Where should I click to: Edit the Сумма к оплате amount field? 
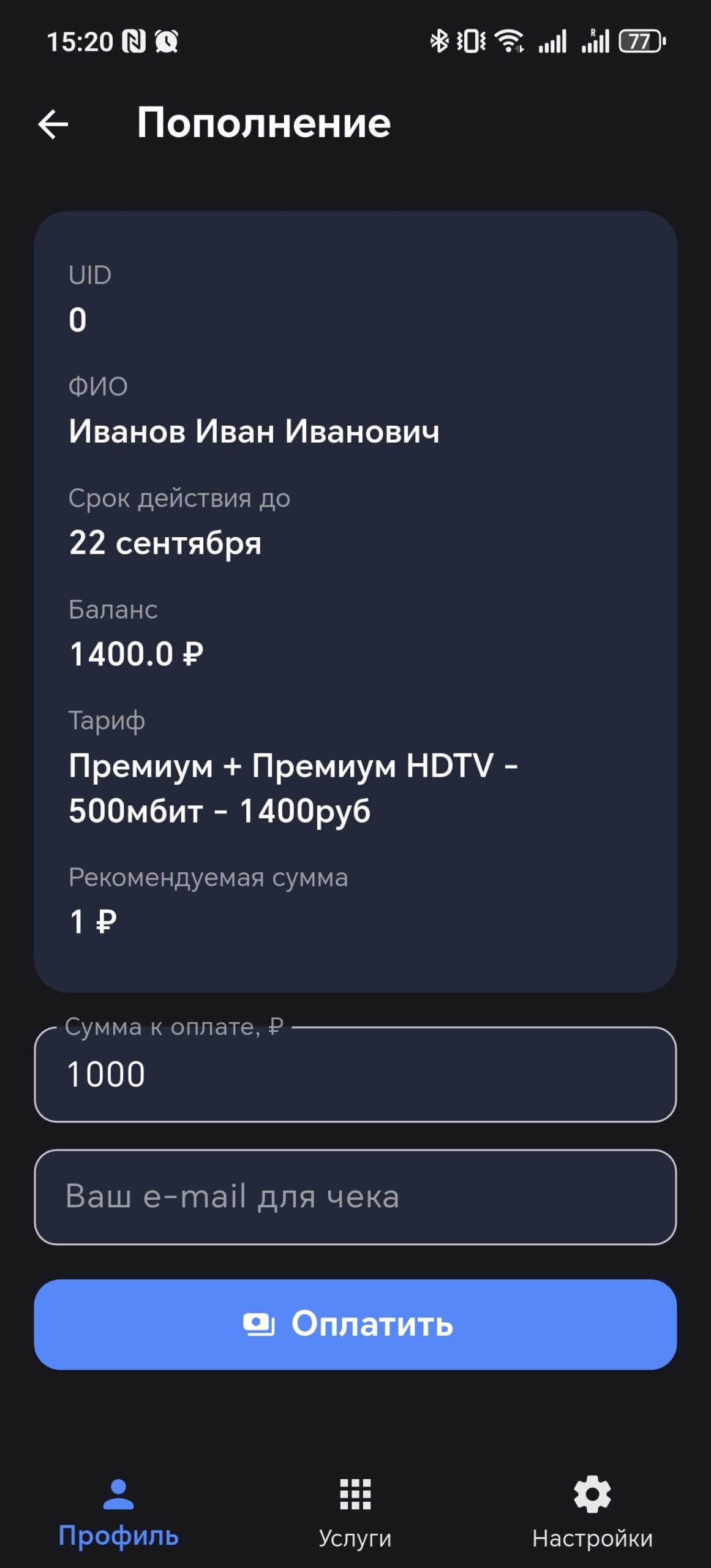click(355, 1075)
